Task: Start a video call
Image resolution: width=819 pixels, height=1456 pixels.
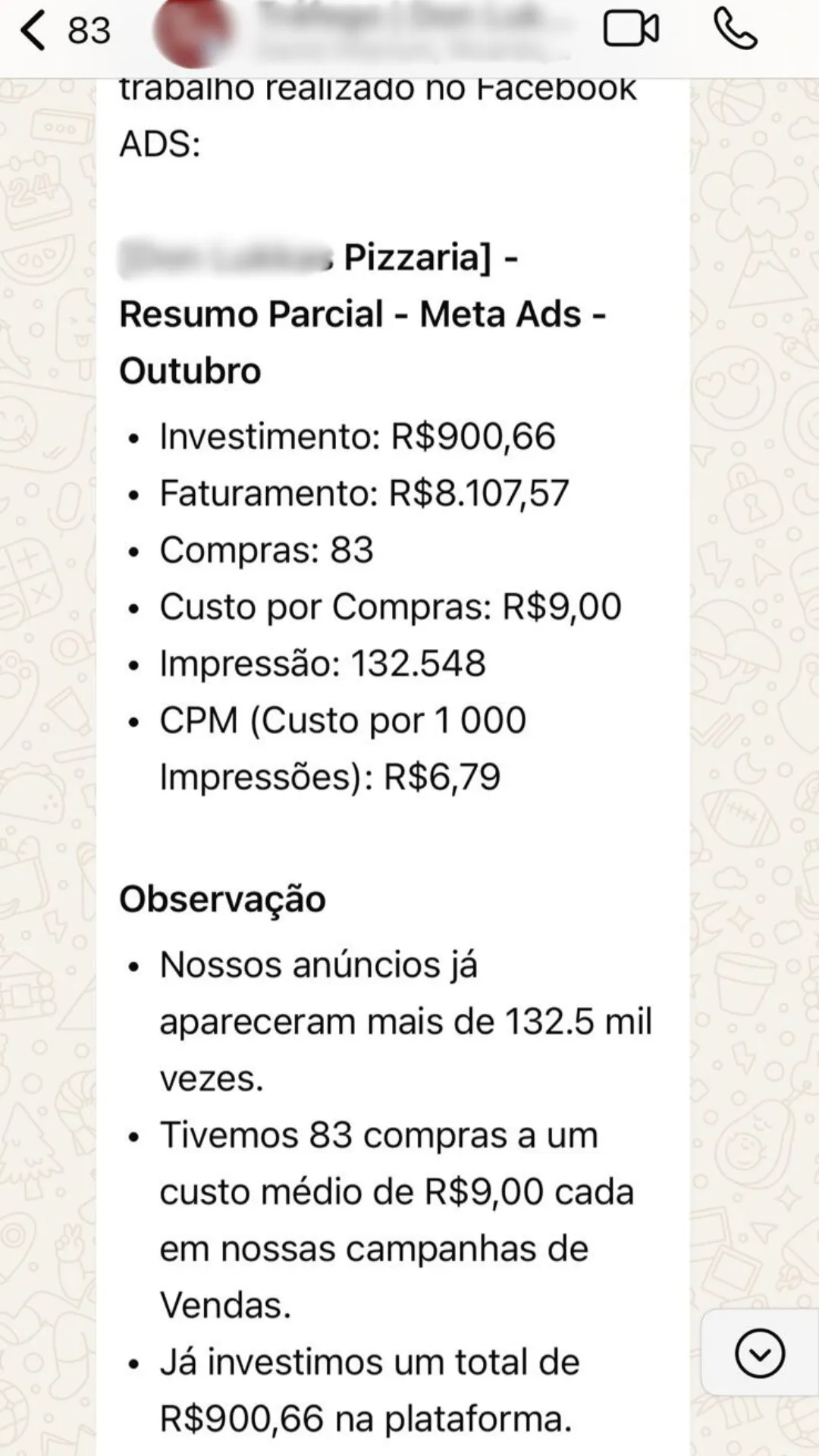Action: [x=631, y=30]
